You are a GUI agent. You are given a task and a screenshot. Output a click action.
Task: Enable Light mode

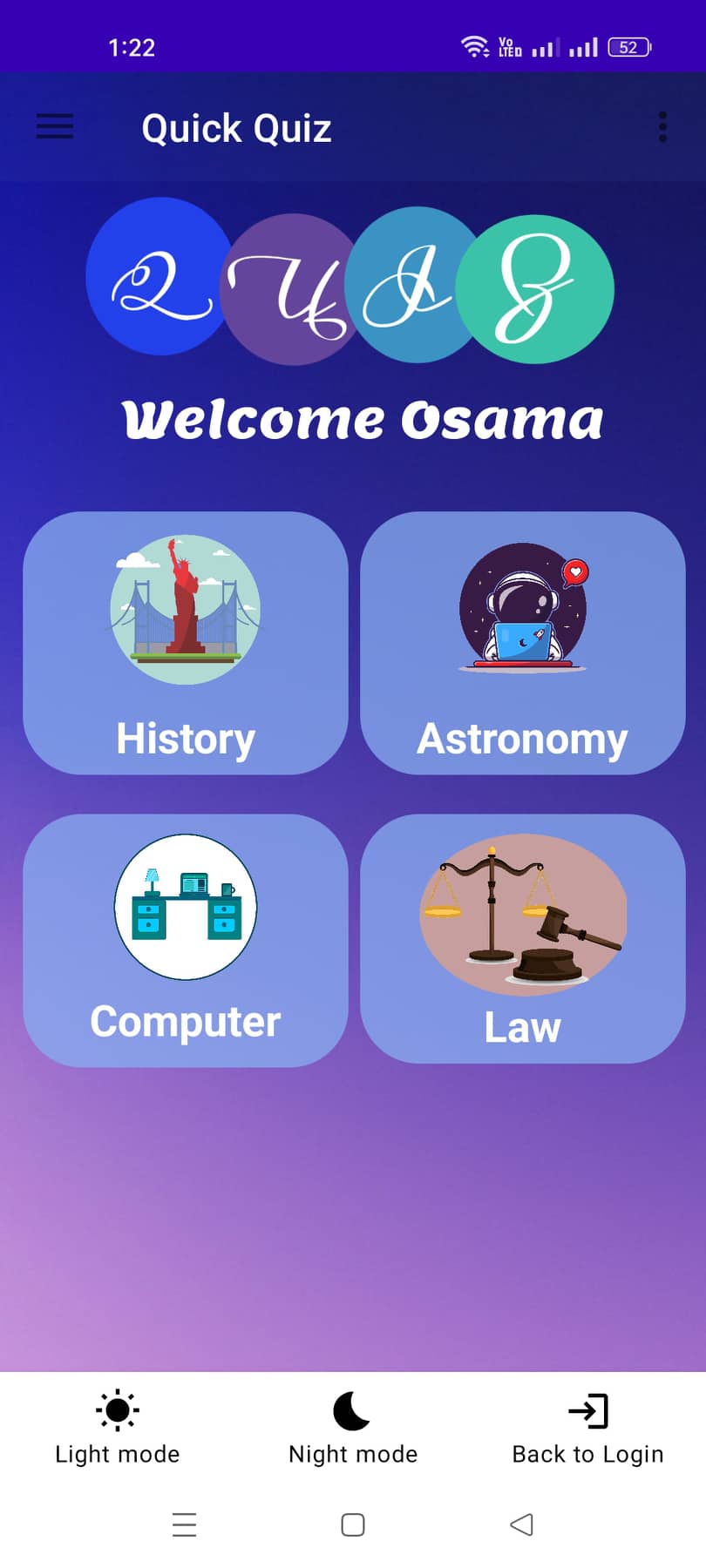(117, 1429)
